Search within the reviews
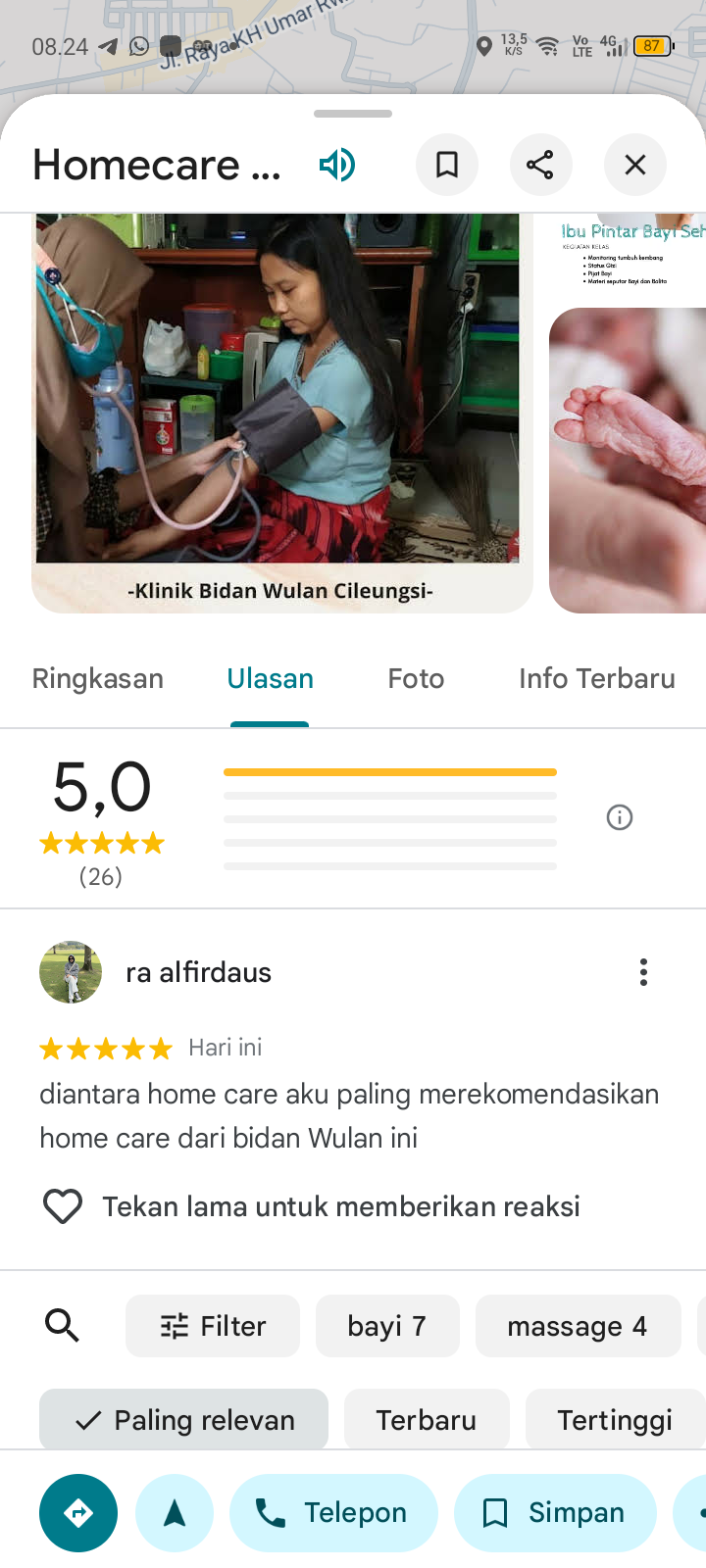Screen dimensions: 706x1568 click(x=63, y=1326)
